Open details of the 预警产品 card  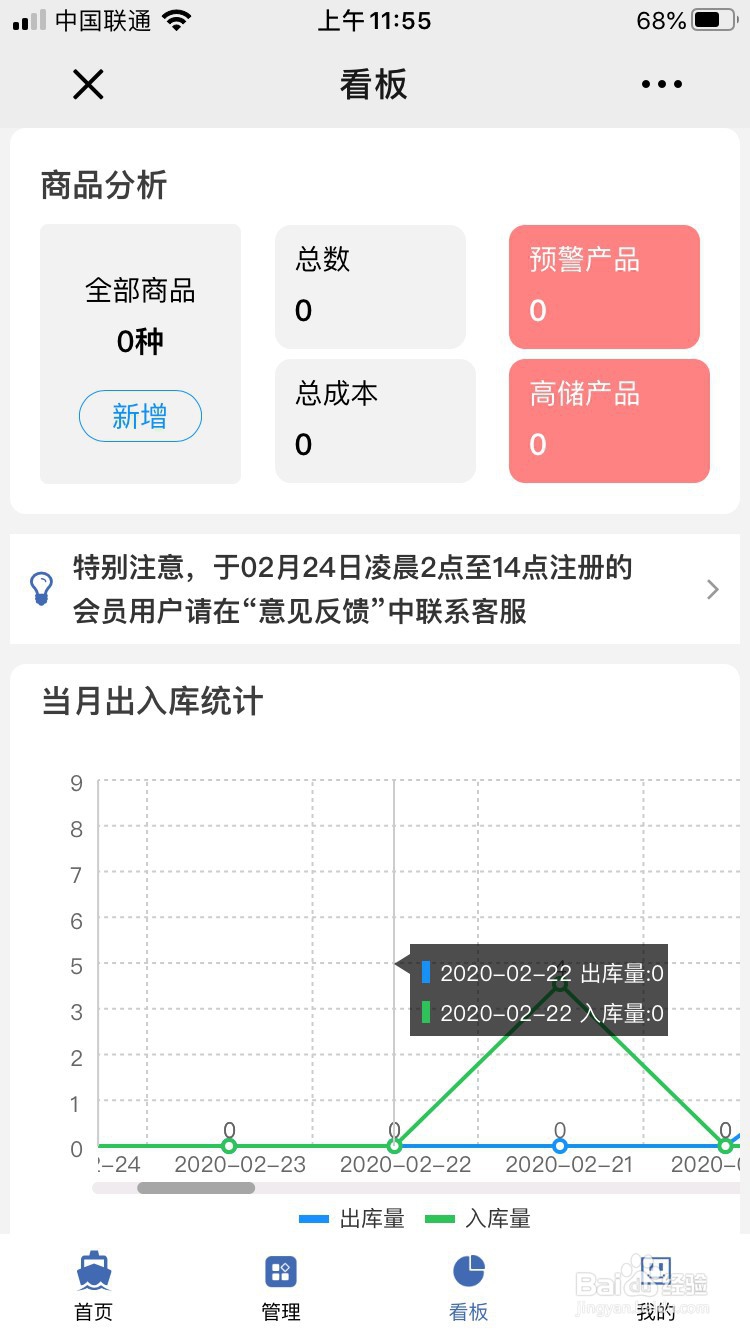point(604,287)
